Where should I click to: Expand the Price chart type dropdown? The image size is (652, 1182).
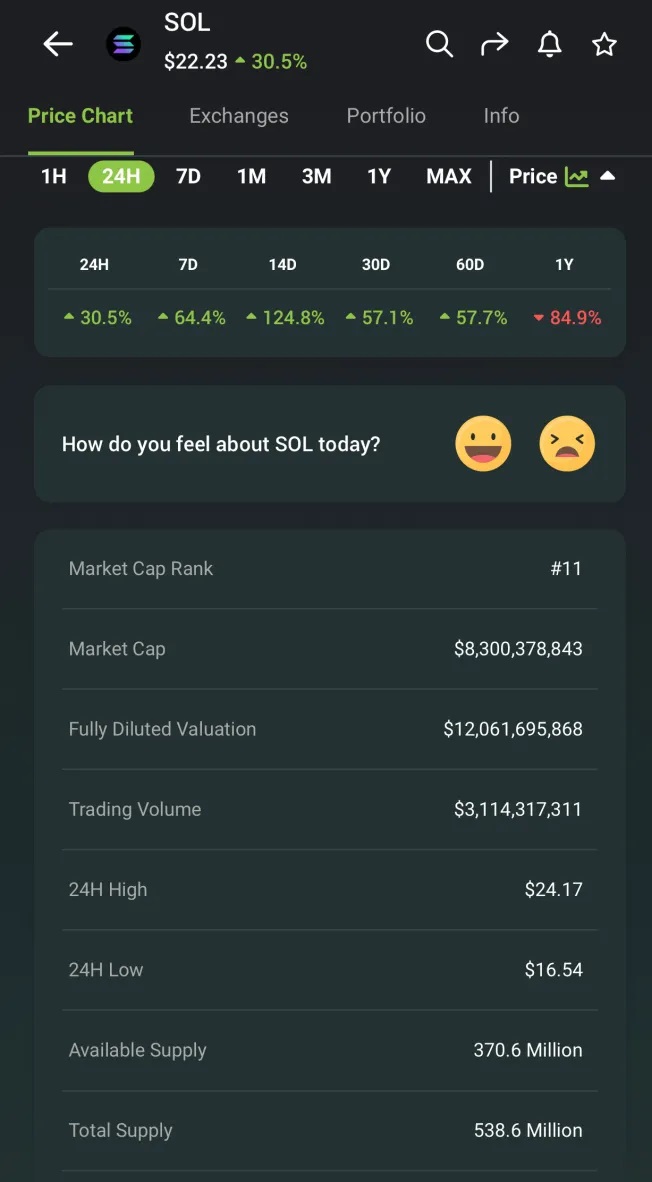point(562,177)
